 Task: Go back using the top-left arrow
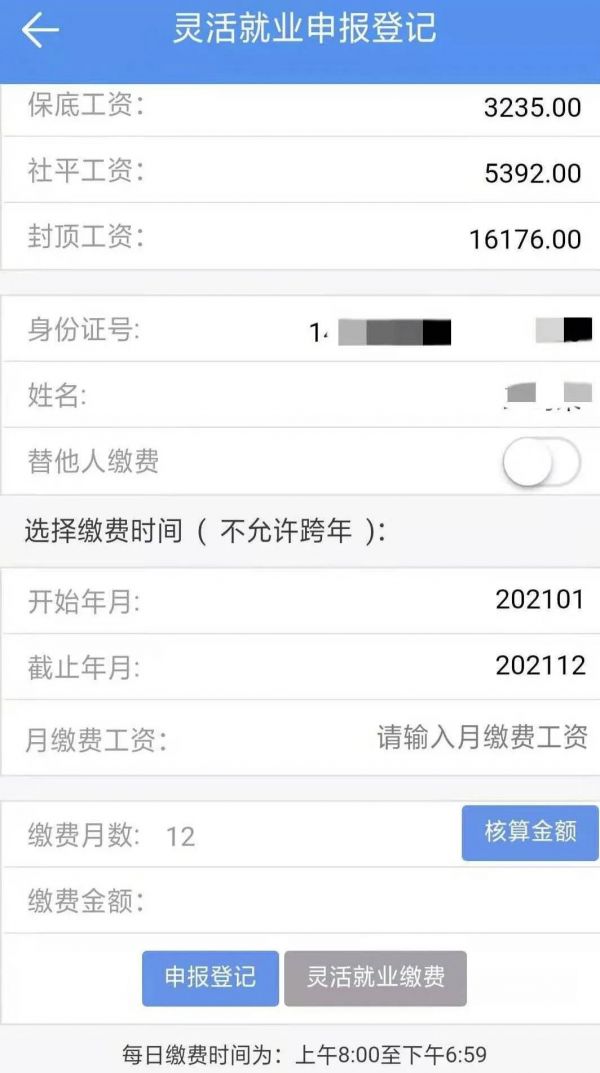coord(40,31)
